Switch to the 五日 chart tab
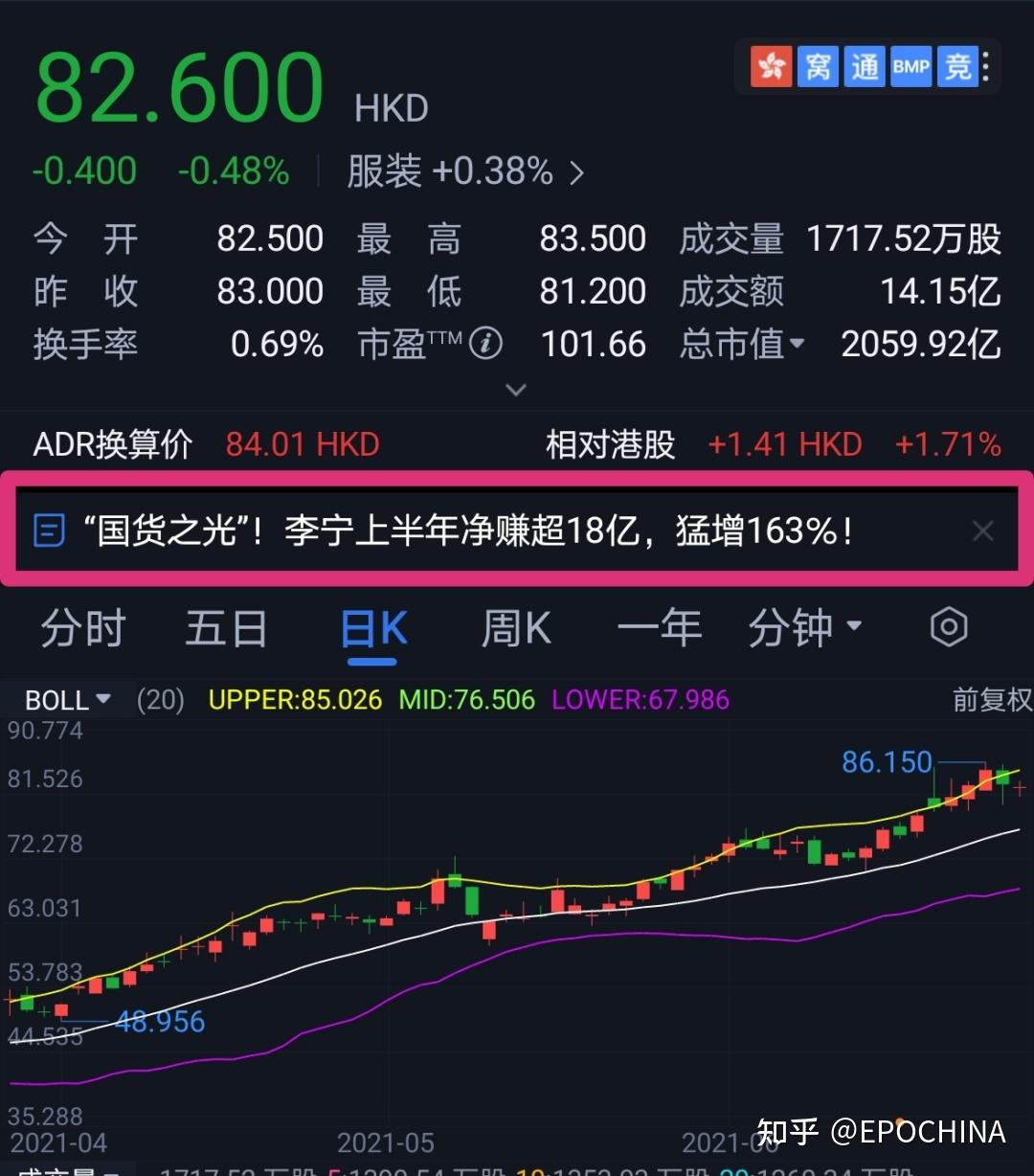This screenshot has width=1034, height=1176. tap(226, 629)
